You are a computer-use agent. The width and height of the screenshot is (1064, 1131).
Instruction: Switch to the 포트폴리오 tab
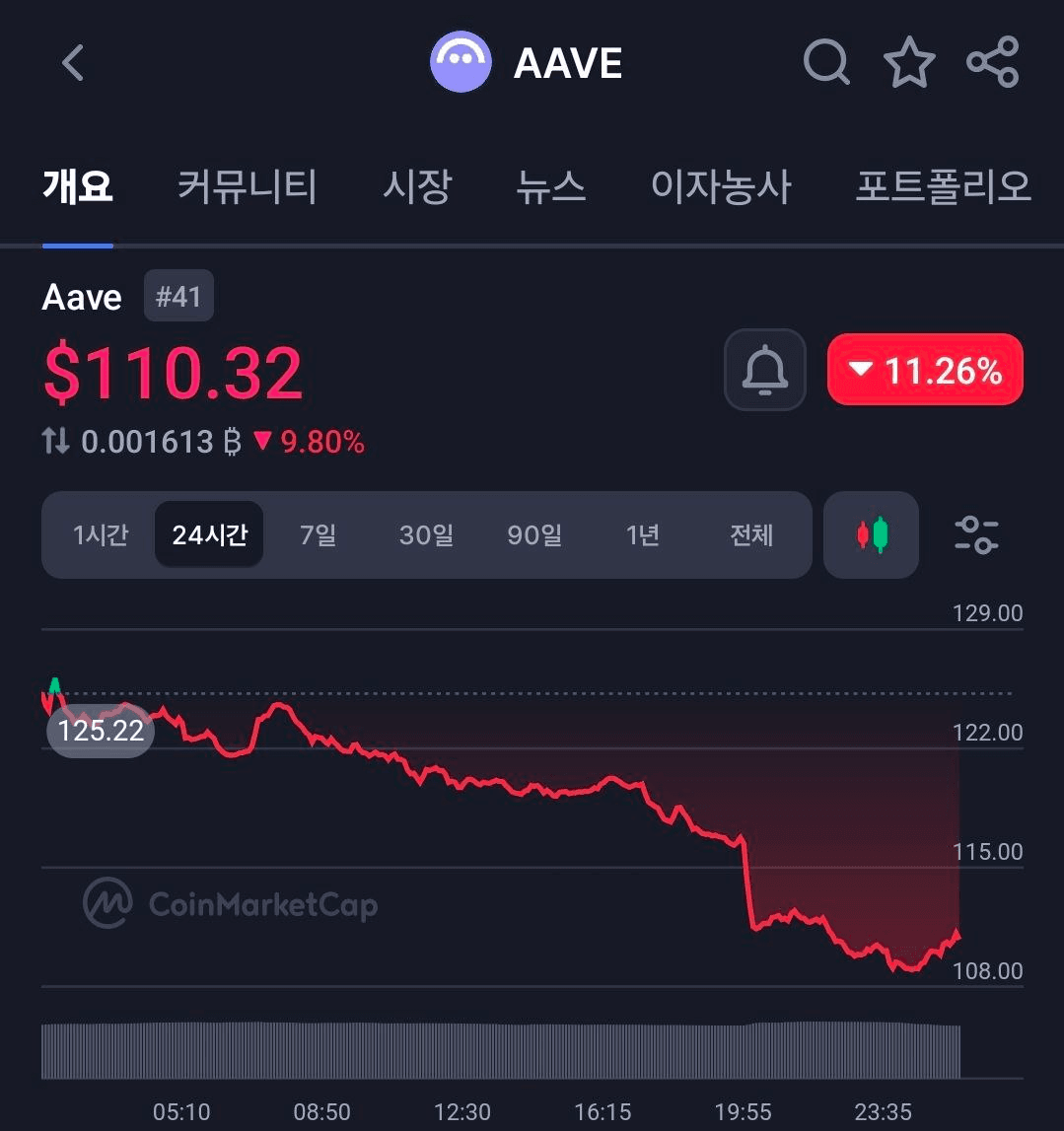tap(942, 185)
